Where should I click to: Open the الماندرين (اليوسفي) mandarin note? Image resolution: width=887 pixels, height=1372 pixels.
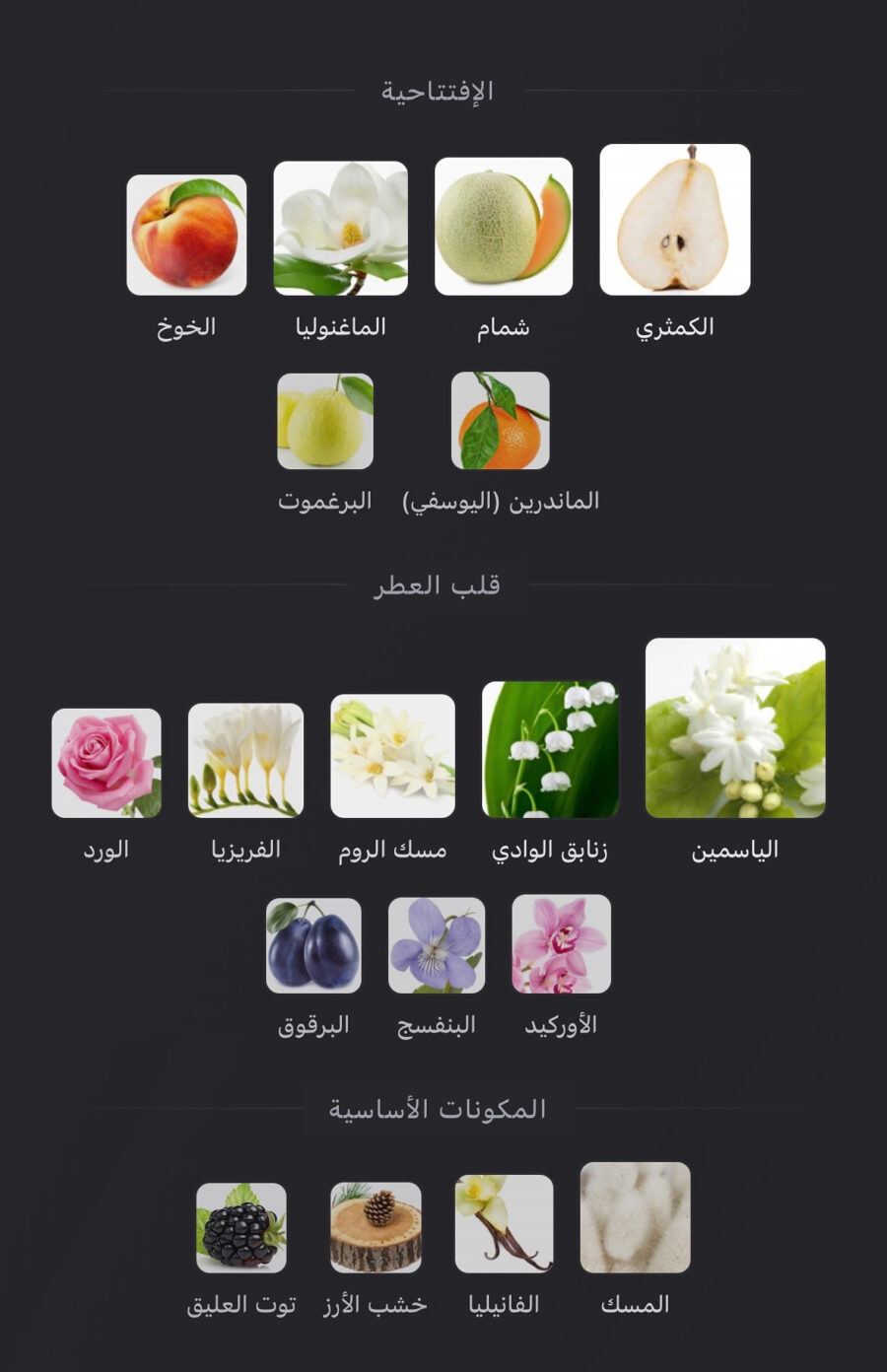(x=501, y=421)
